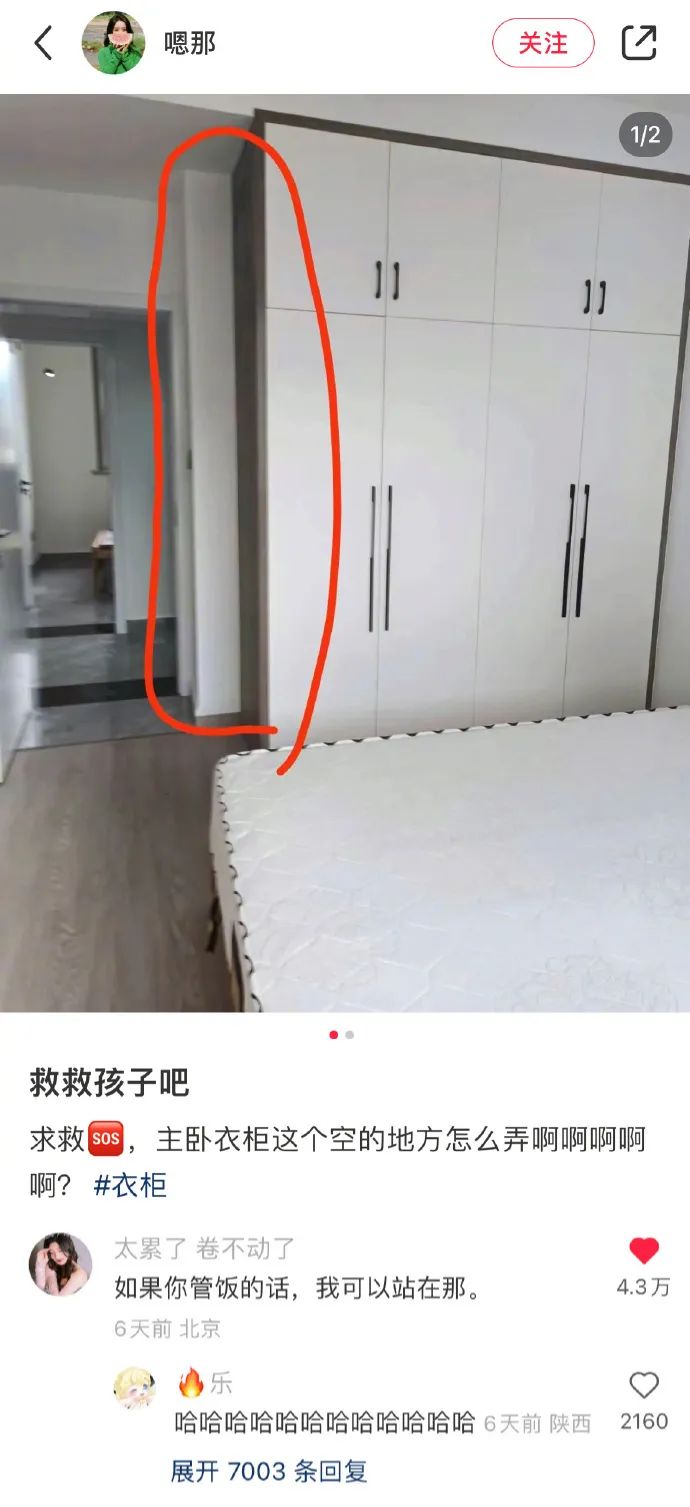Open 嗯那's profile avatar

[113, 43]
